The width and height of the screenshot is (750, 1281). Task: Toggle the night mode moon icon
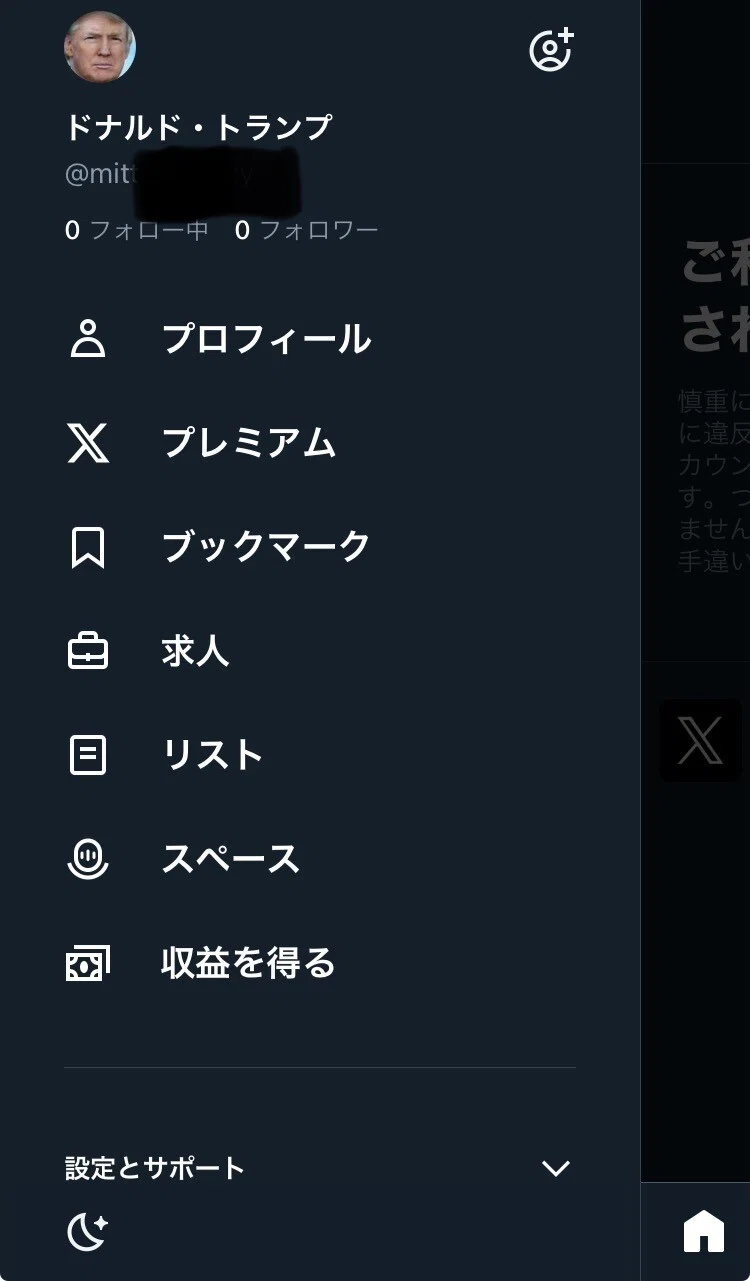(87, 1232)
